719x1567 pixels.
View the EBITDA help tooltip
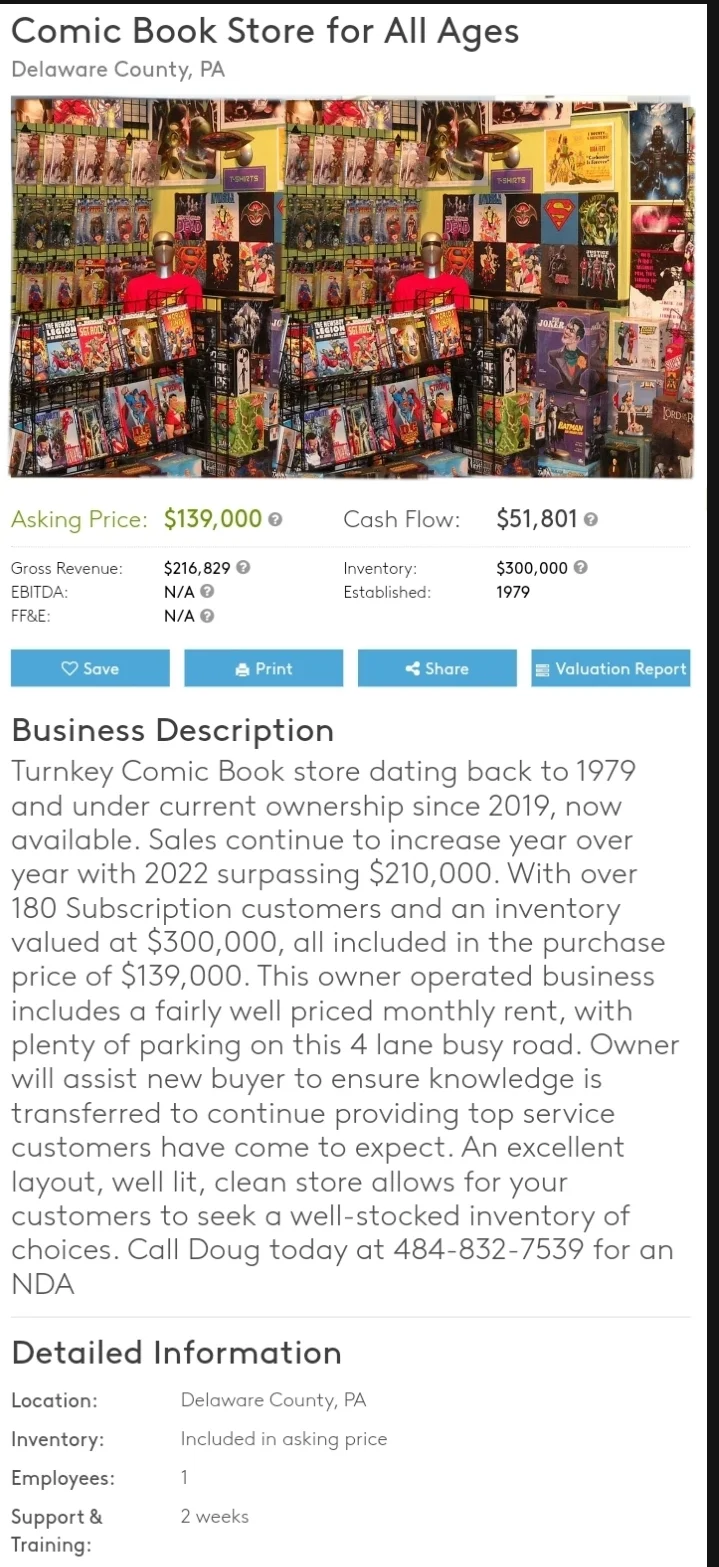coord(207,592)
